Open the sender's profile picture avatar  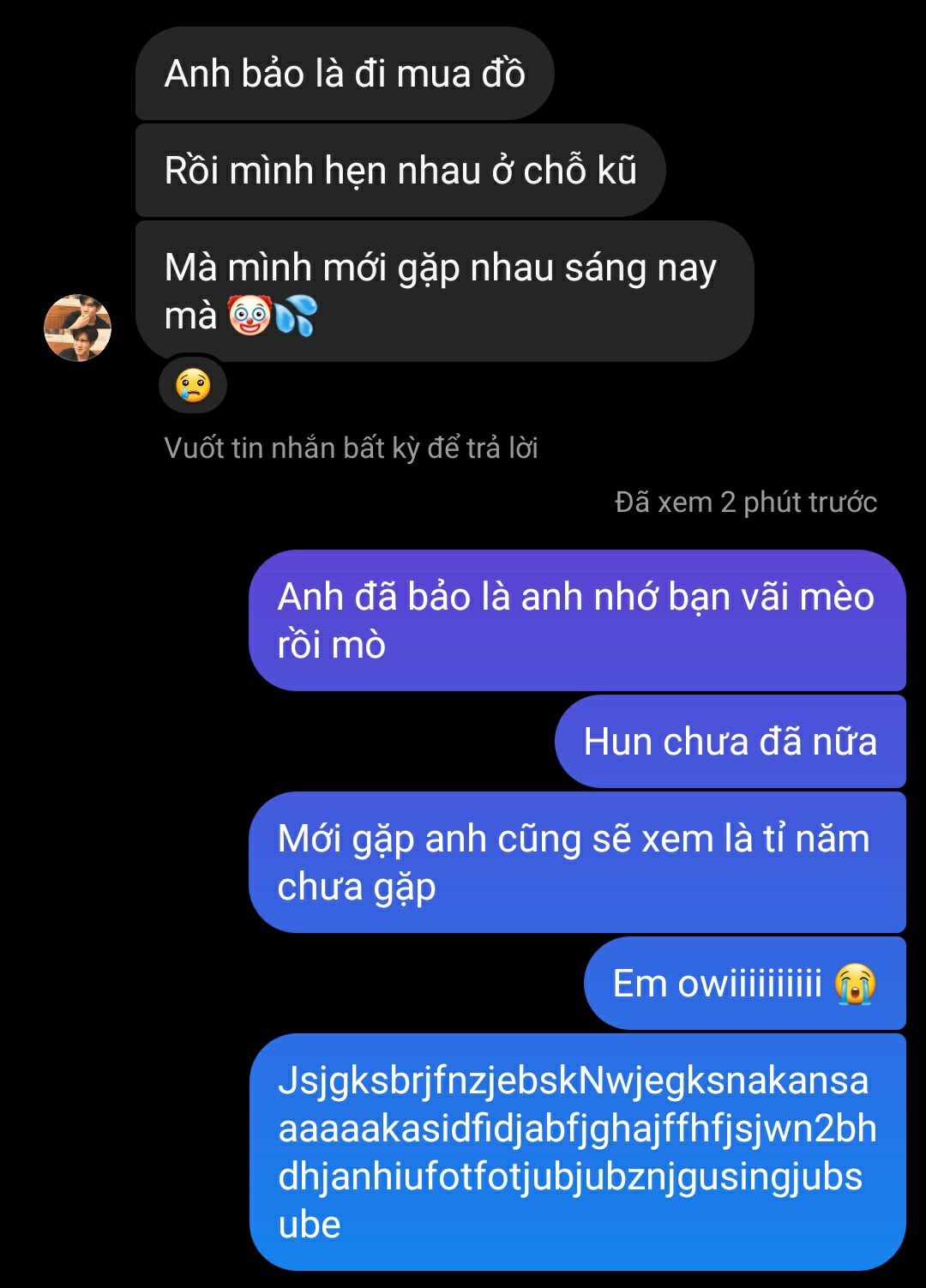click(x=78, y=328)
